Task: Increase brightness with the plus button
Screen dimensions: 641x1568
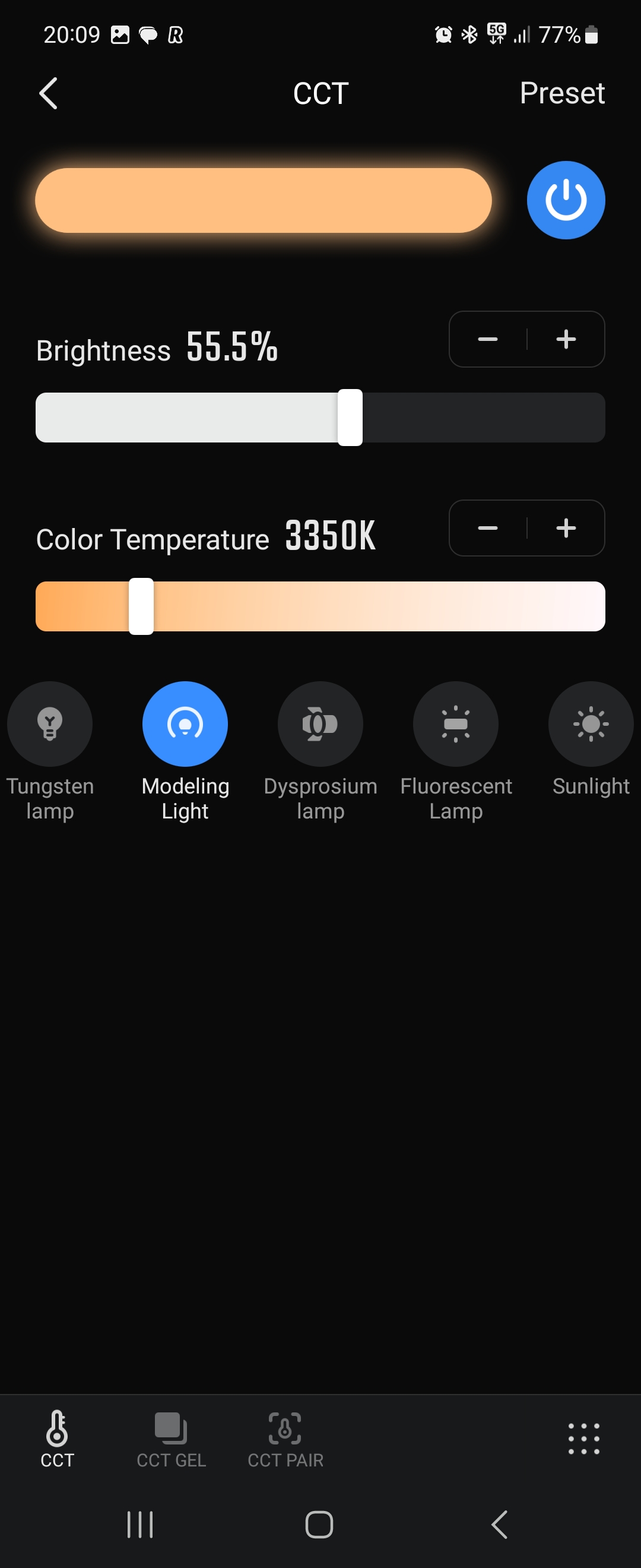Action: point(566,339)
